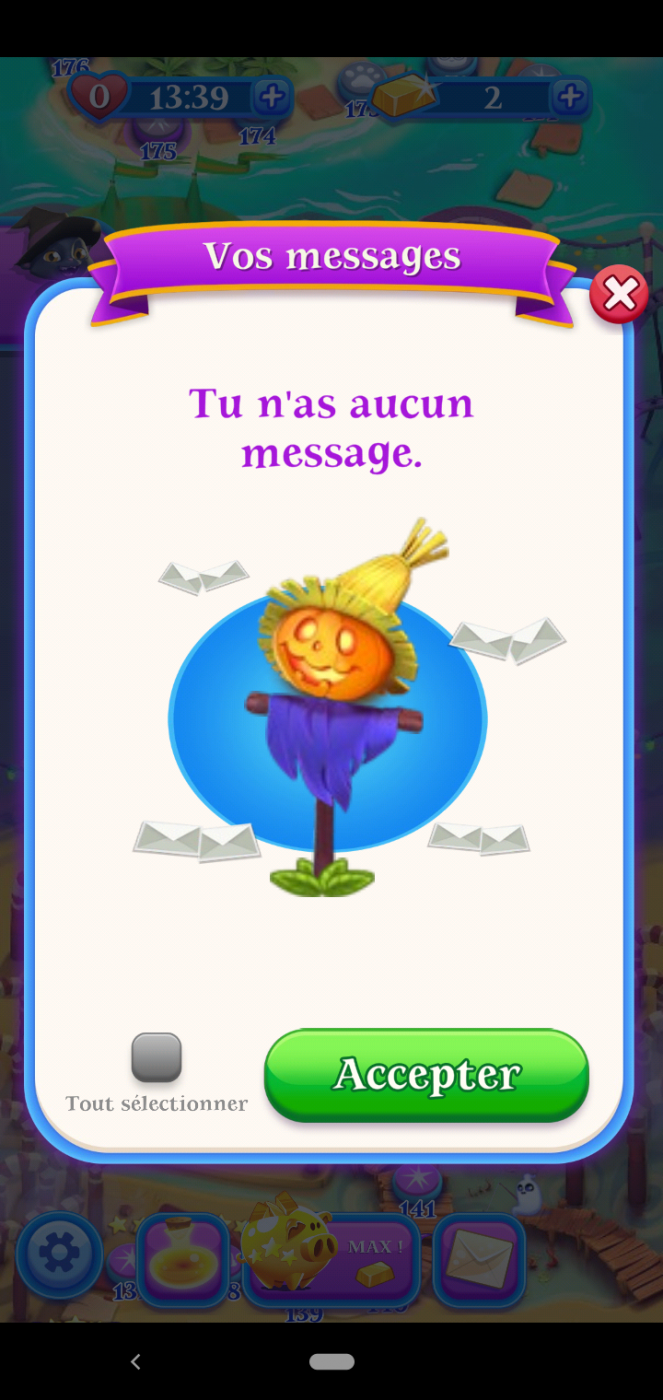Check the Tout sélectionner box
Image resolution: width=663 pixels, height=1400 pixels.
[157, 1057]
